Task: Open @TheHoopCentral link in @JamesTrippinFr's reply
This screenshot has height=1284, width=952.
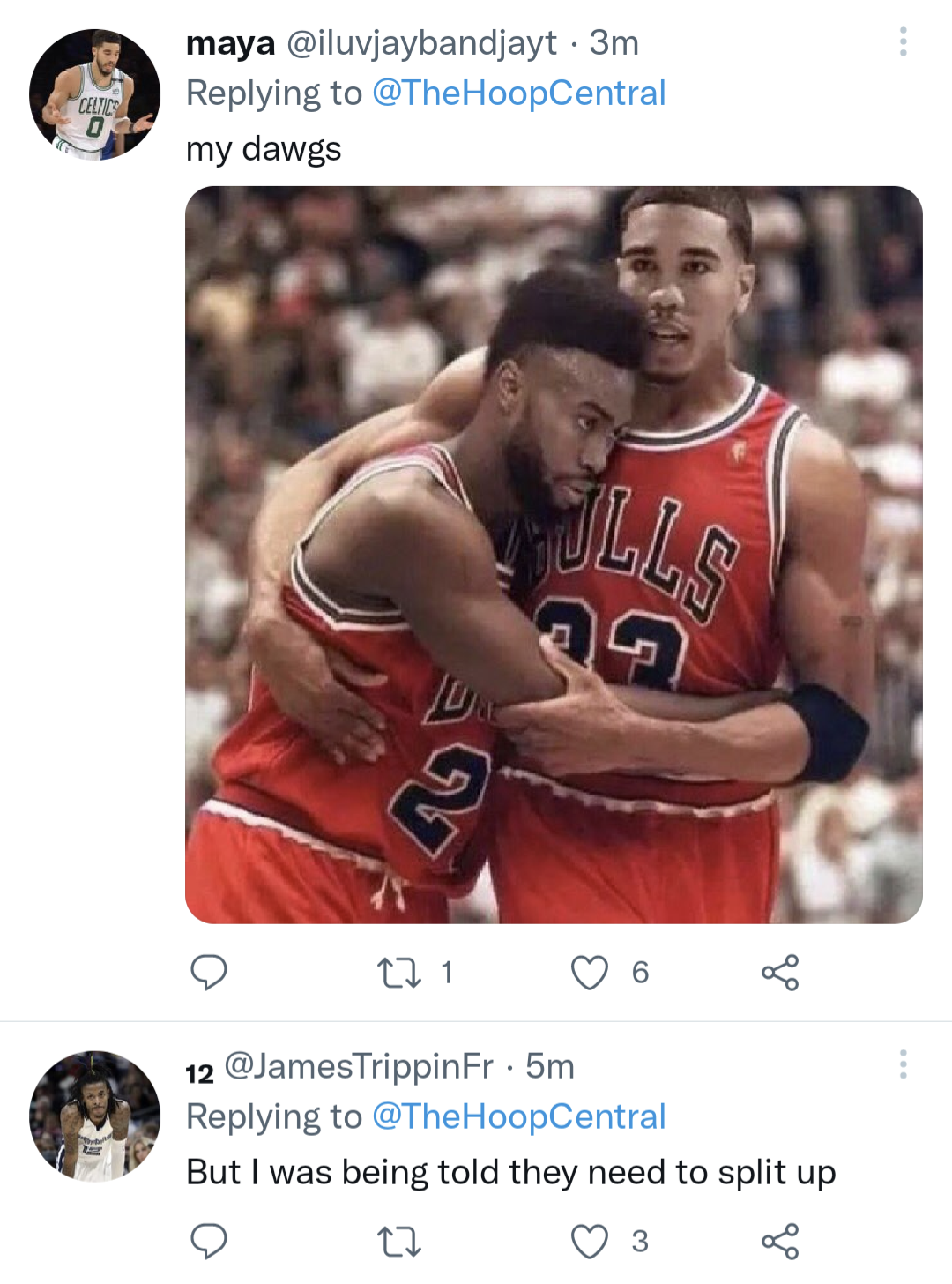Action: click(x=518, y=1116)
